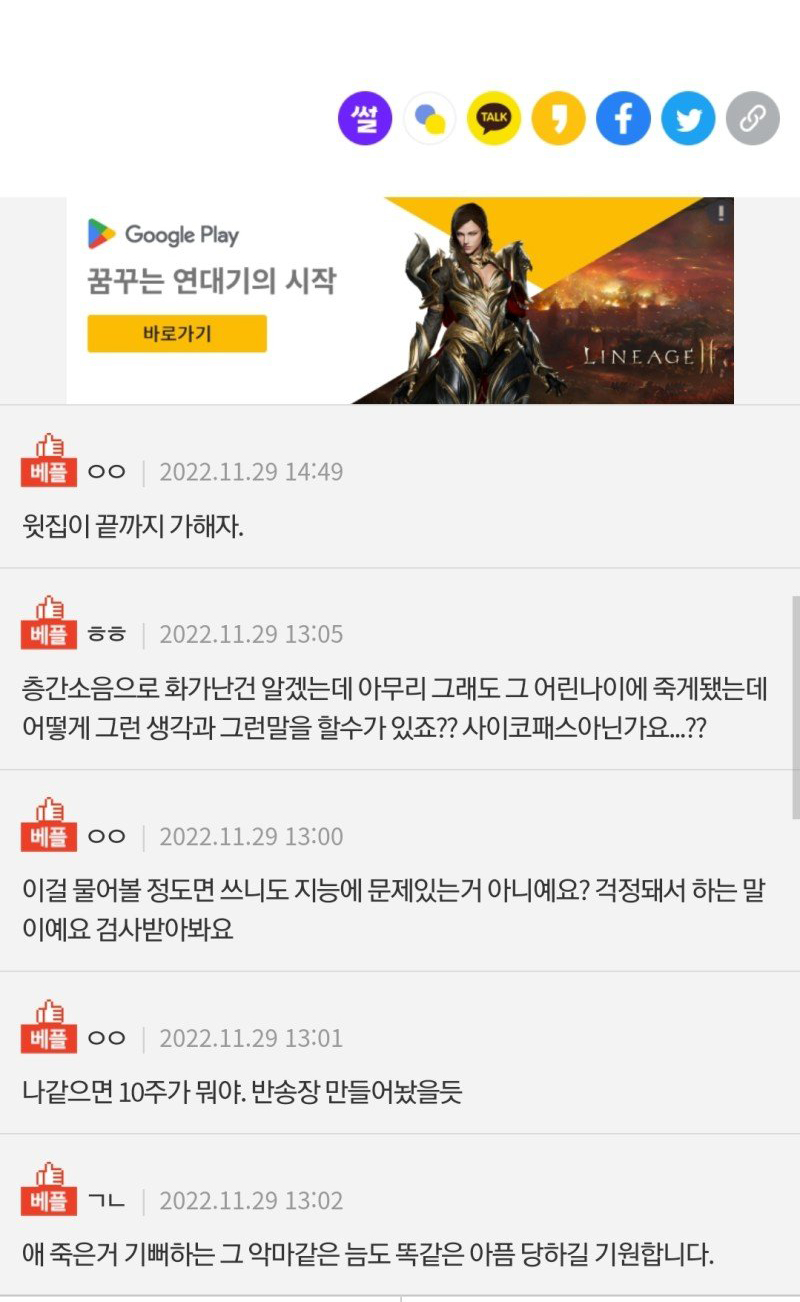
Task: Share via the purple 썰 icon
Action: pos(365,118)
